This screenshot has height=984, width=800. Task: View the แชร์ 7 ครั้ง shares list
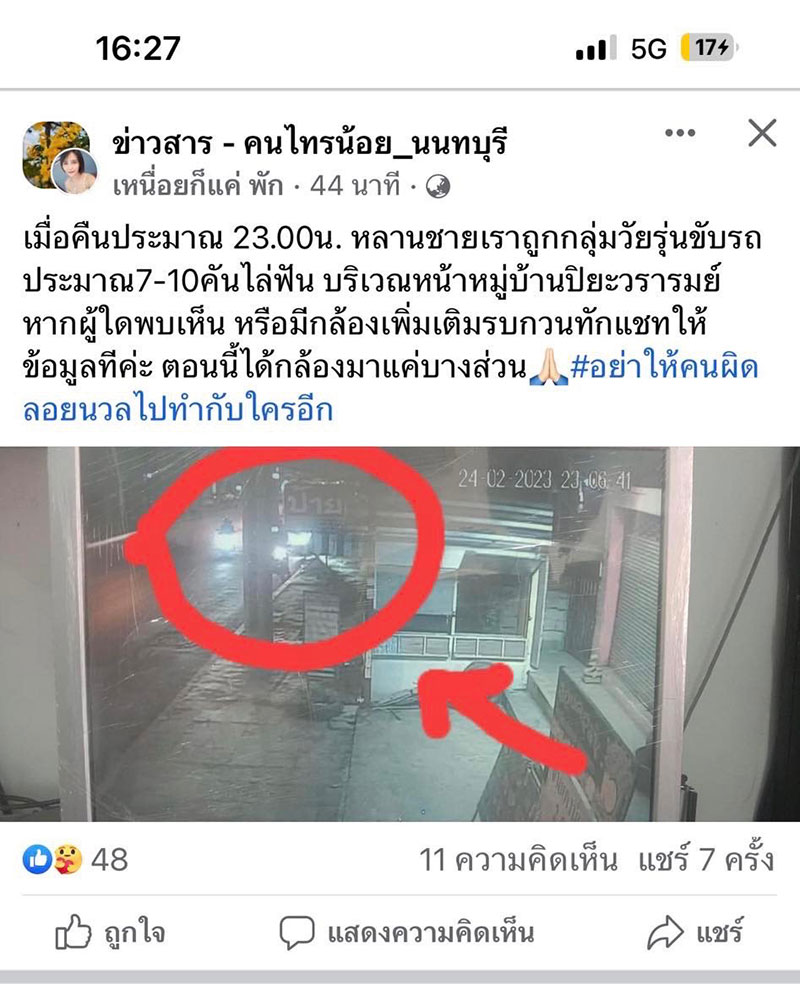coord(705,859)
